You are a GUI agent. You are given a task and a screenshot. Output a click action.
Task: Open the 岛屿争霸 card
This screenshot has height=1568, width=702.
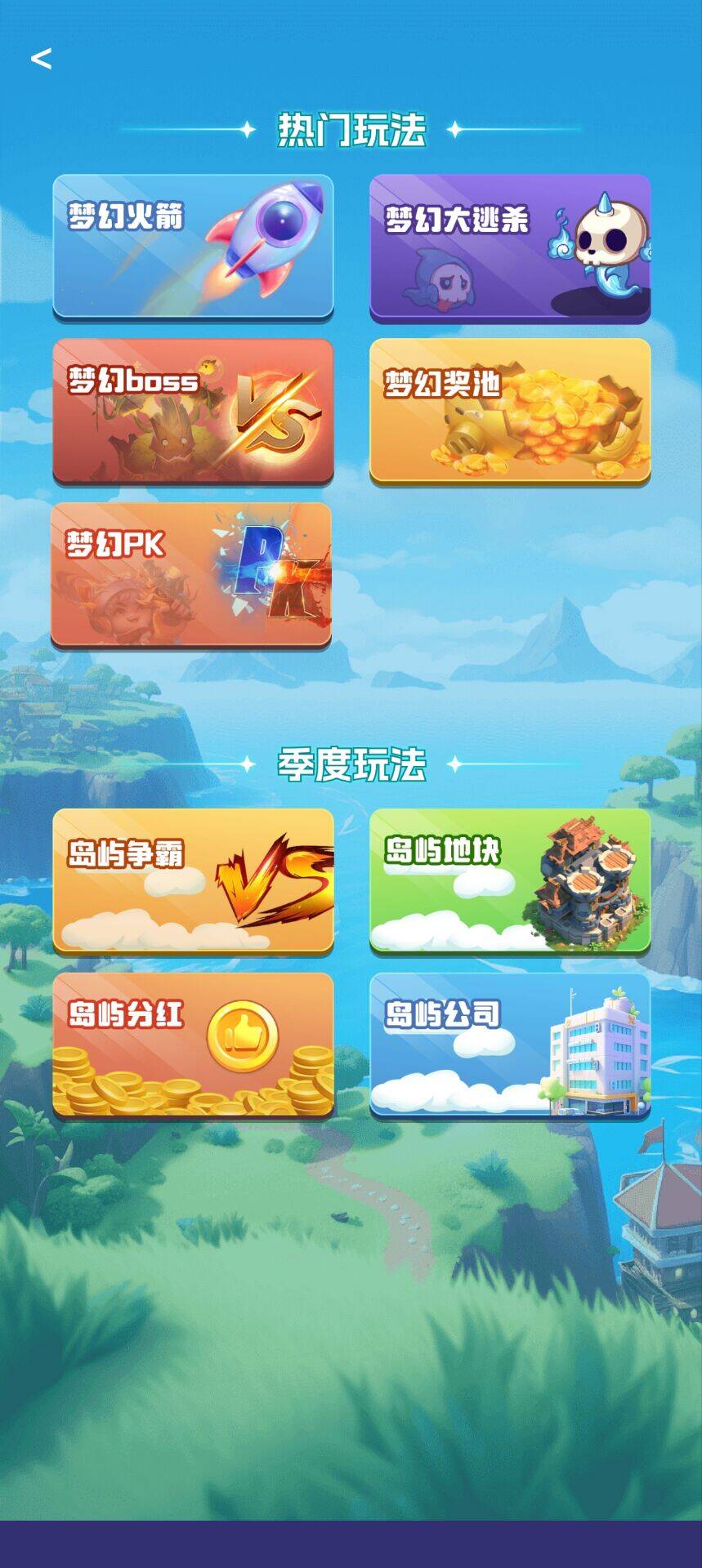[193, 881]
